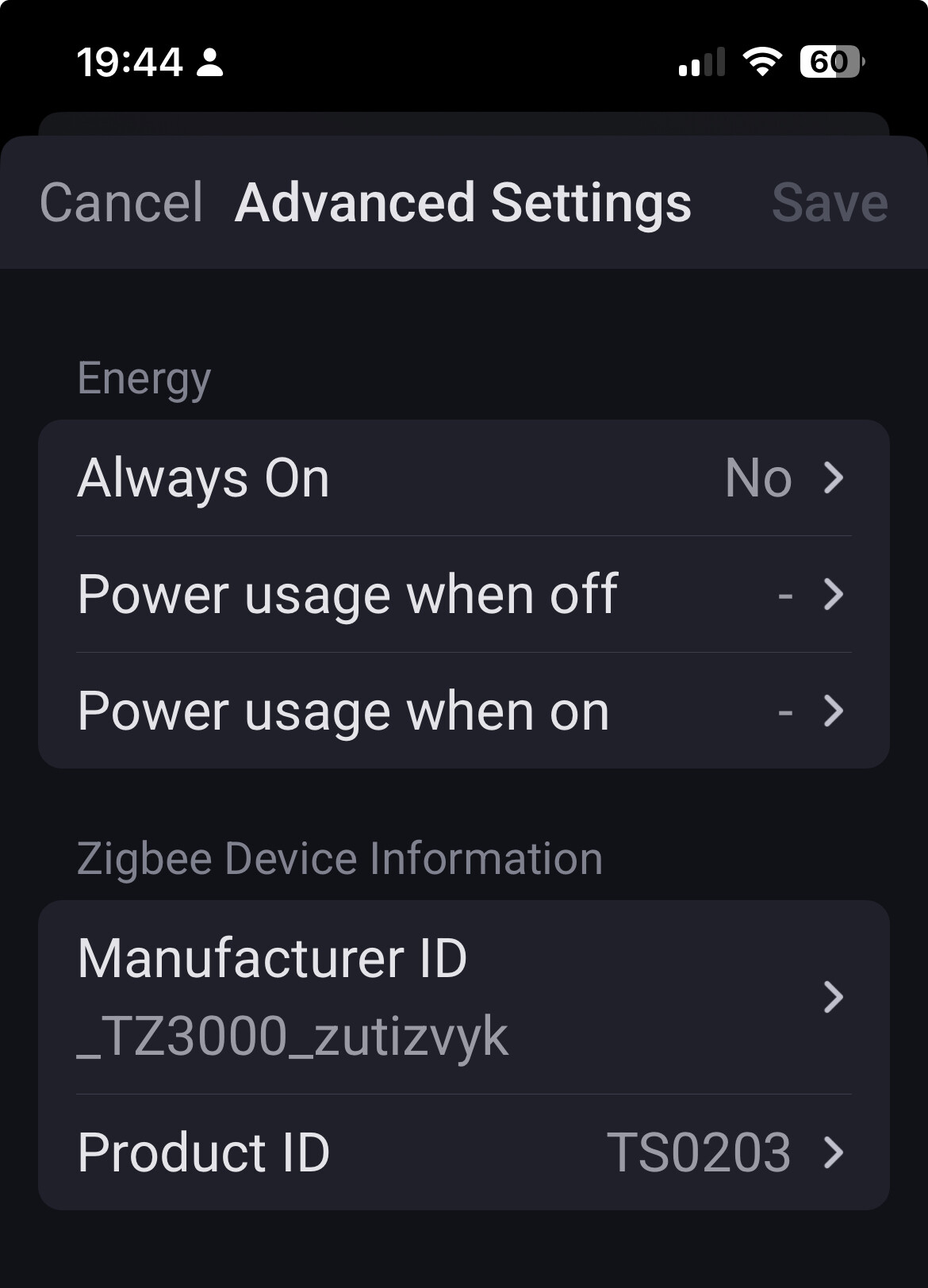Cancel the Advanced Settings changes
The width and height of the screenshot is (928, 1288).
click(121, 203)
